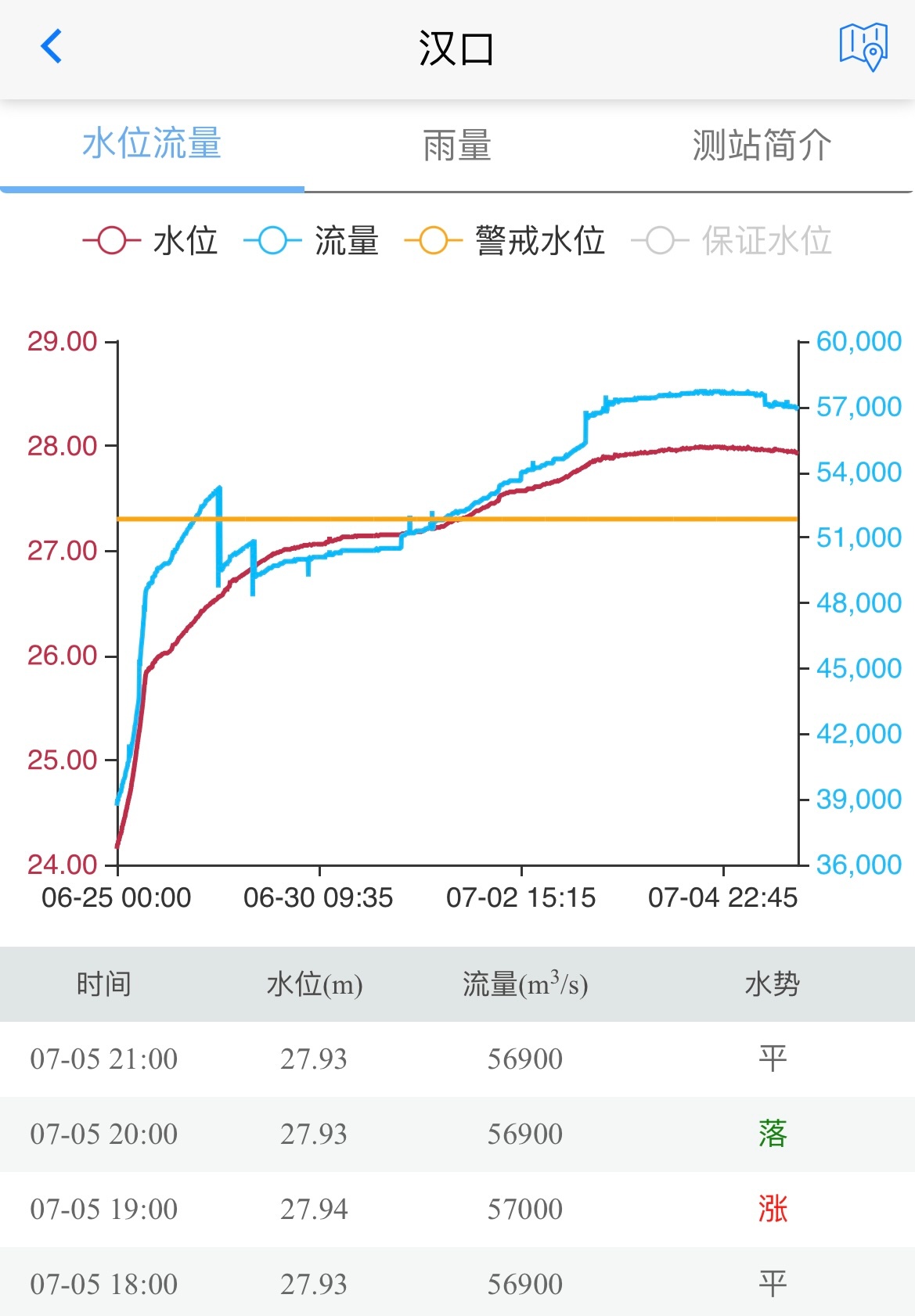The width and height of the screenshot is (915, 1316).
Task: Open the map location icon
Action: coord(863,47)
